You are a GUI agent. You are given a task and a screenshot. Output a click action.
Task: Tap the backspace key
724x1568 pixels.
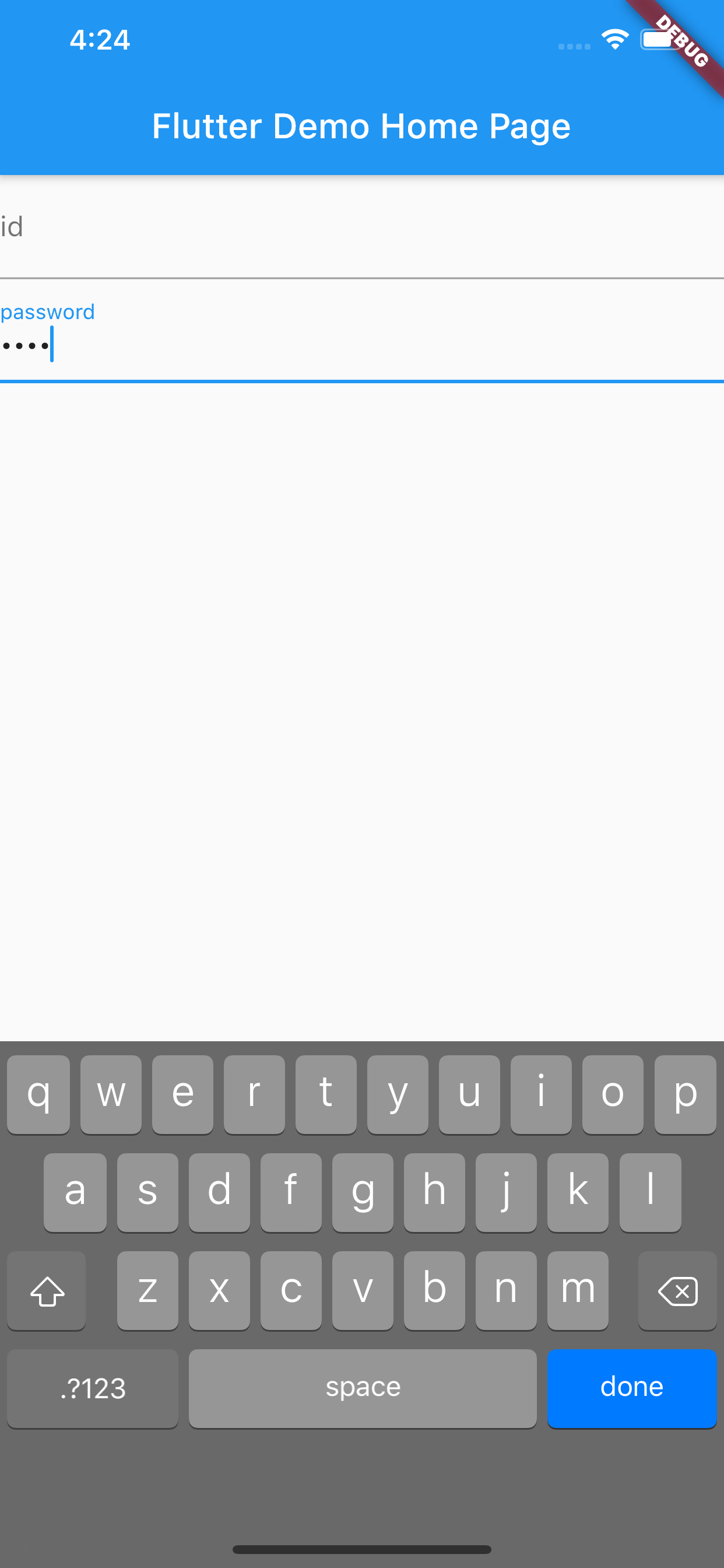677,1290
